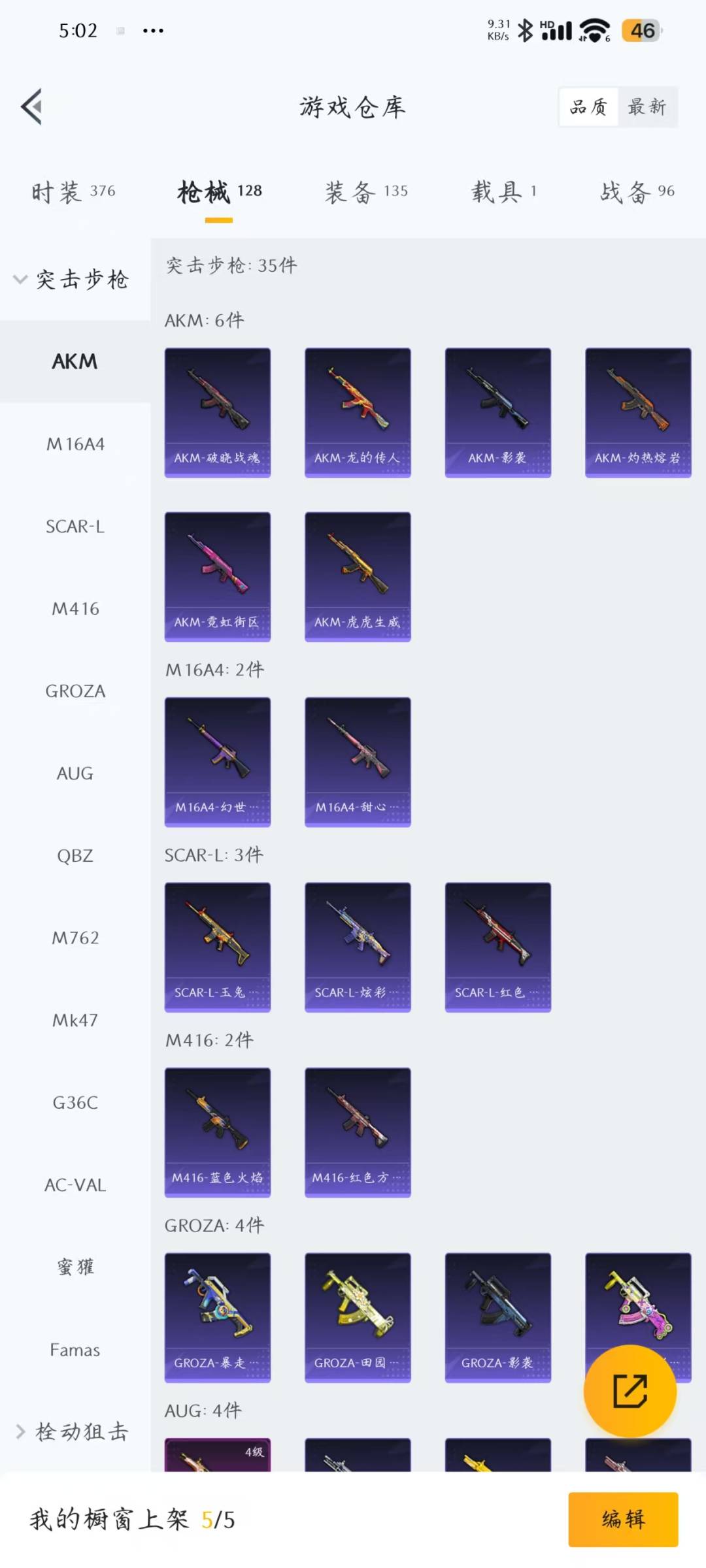Tap the 编辑 button
Viewport: 706px width, 1568px height.
[623, 1519]
